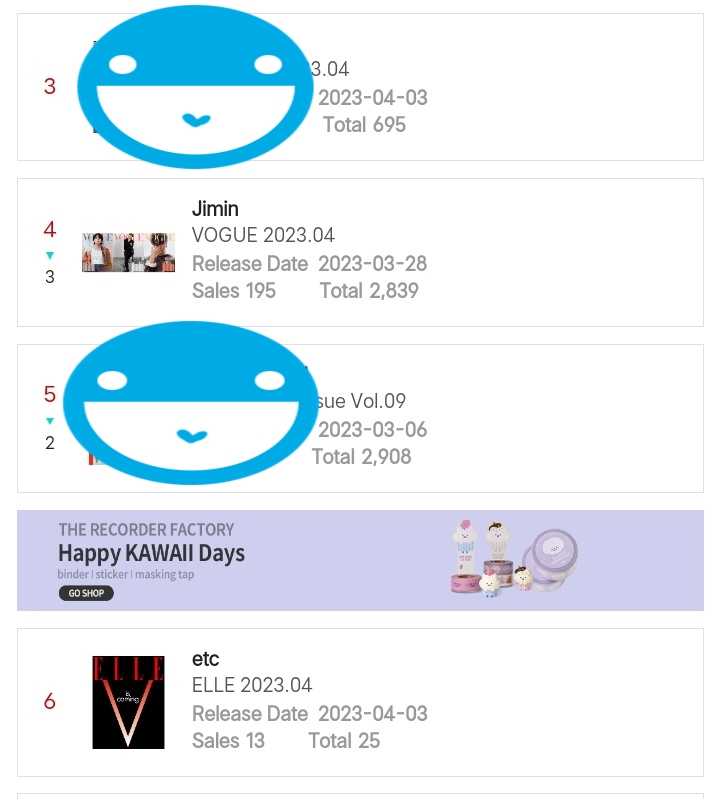
Task: Open the ELLE 2023.04 listing
Action: [x=360, y=702]
